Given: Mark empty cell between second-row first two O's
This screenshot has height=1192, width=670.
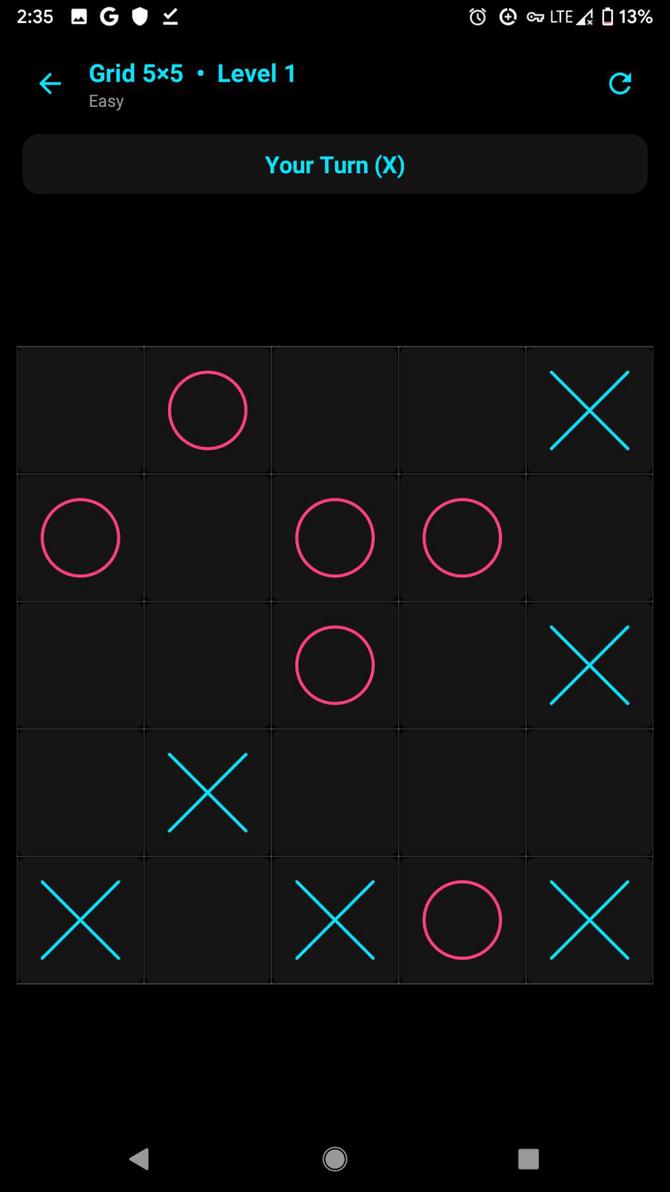Looking at the screenshot, I should 207,538.
